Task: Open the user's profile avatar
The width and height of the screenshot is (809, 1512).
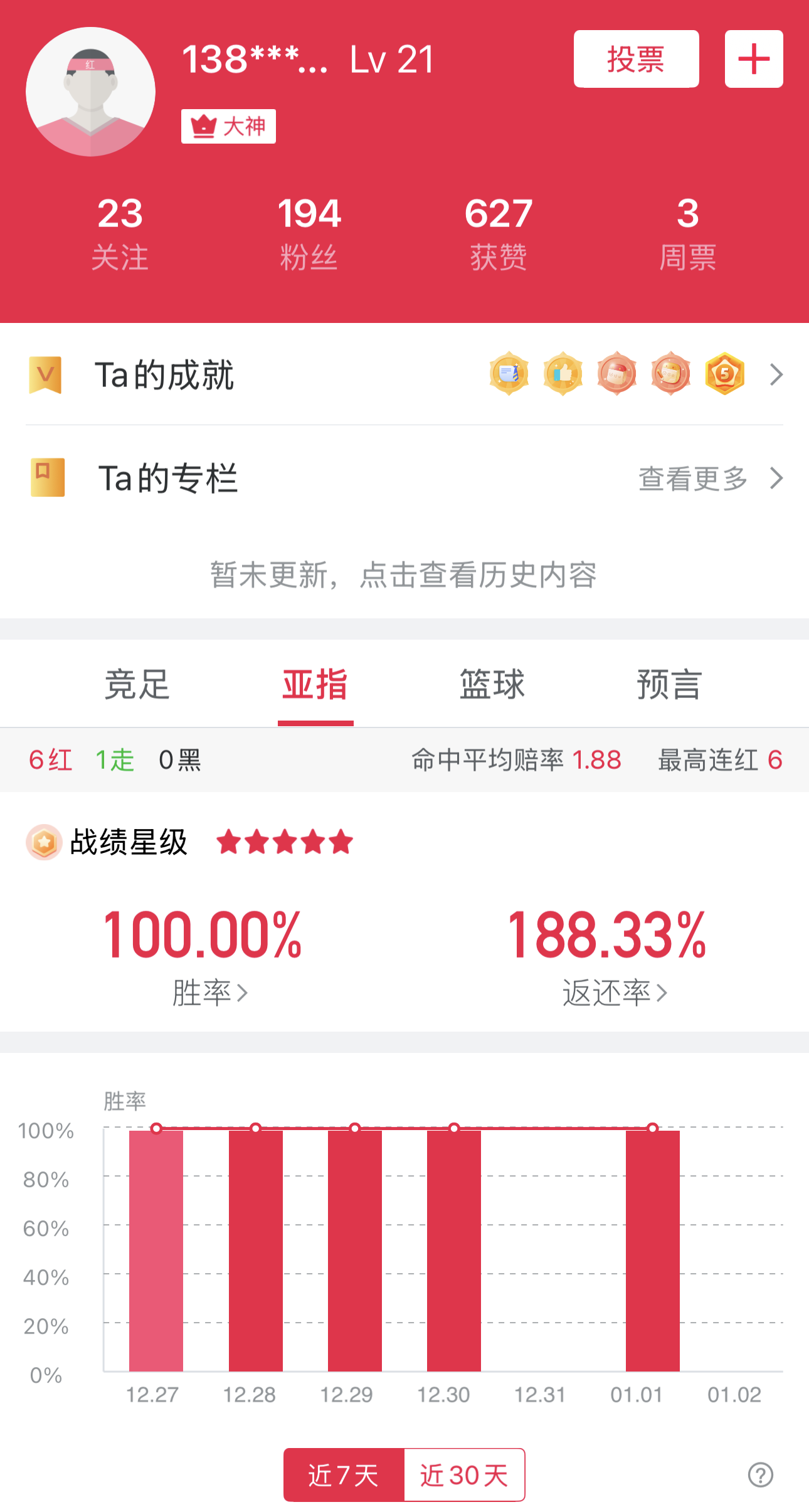Action: (x=90, y=92)
